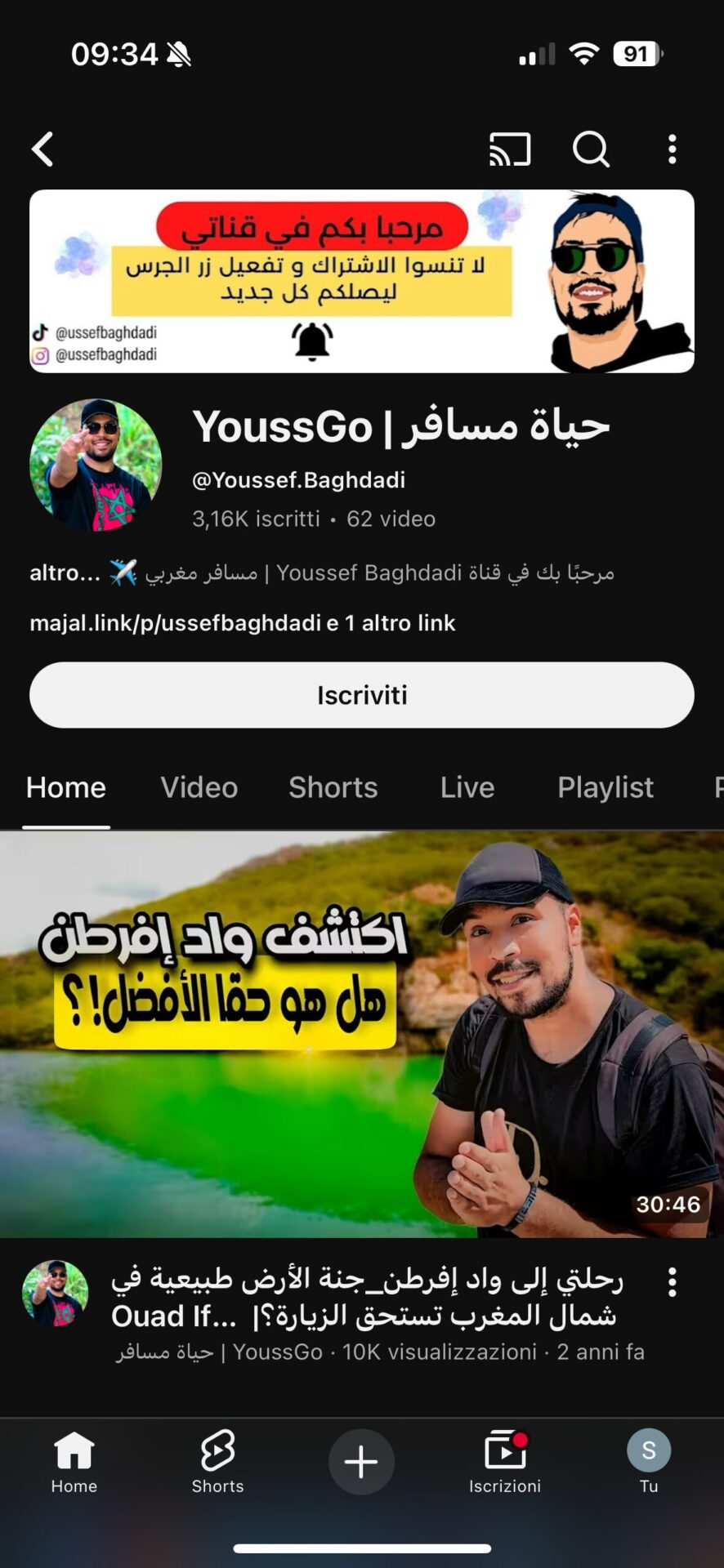
Task: Open the Tu profile tab
Action: click(x=649, y=1462)
